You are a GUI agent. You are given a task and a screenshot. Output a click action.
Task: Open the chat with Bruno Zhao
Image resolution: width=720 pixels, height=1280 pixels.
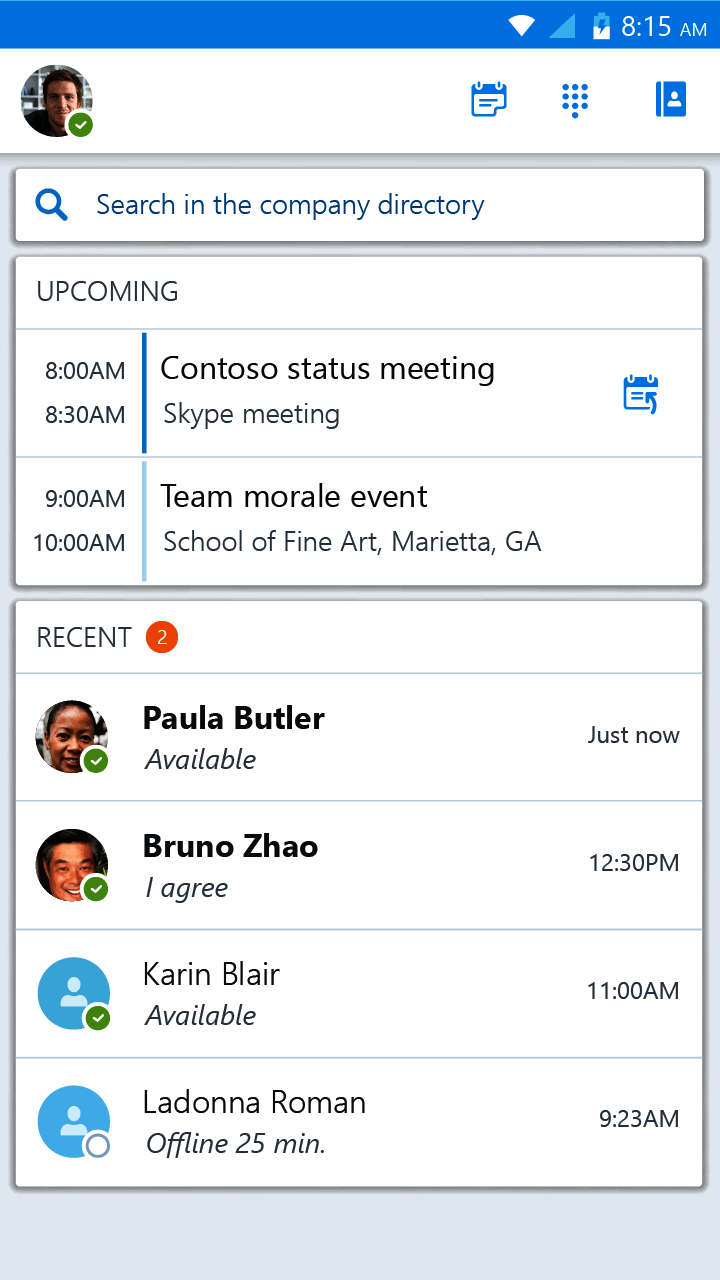pos(360,865)
